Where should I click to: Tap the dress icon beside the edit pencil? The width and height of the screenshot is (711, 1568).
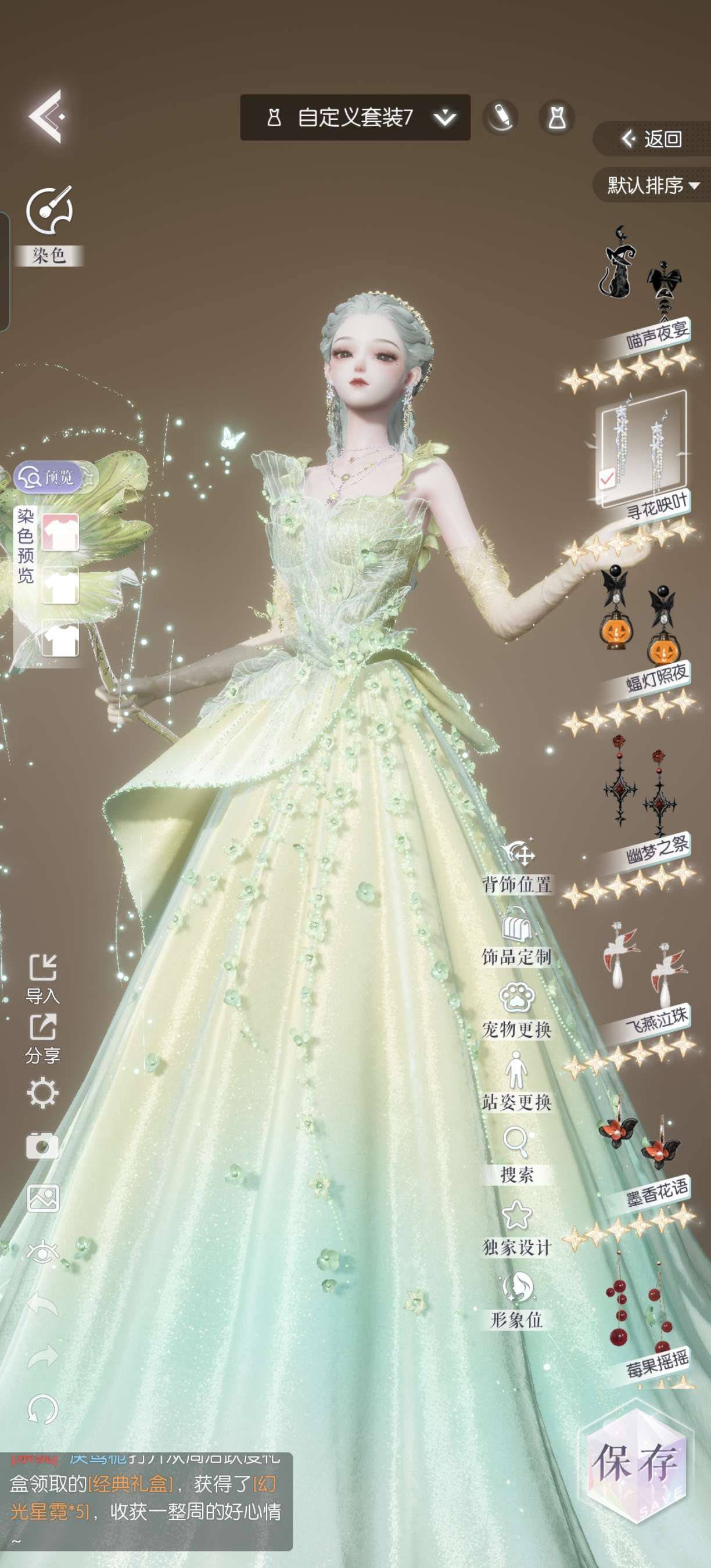tap(556, 117)
